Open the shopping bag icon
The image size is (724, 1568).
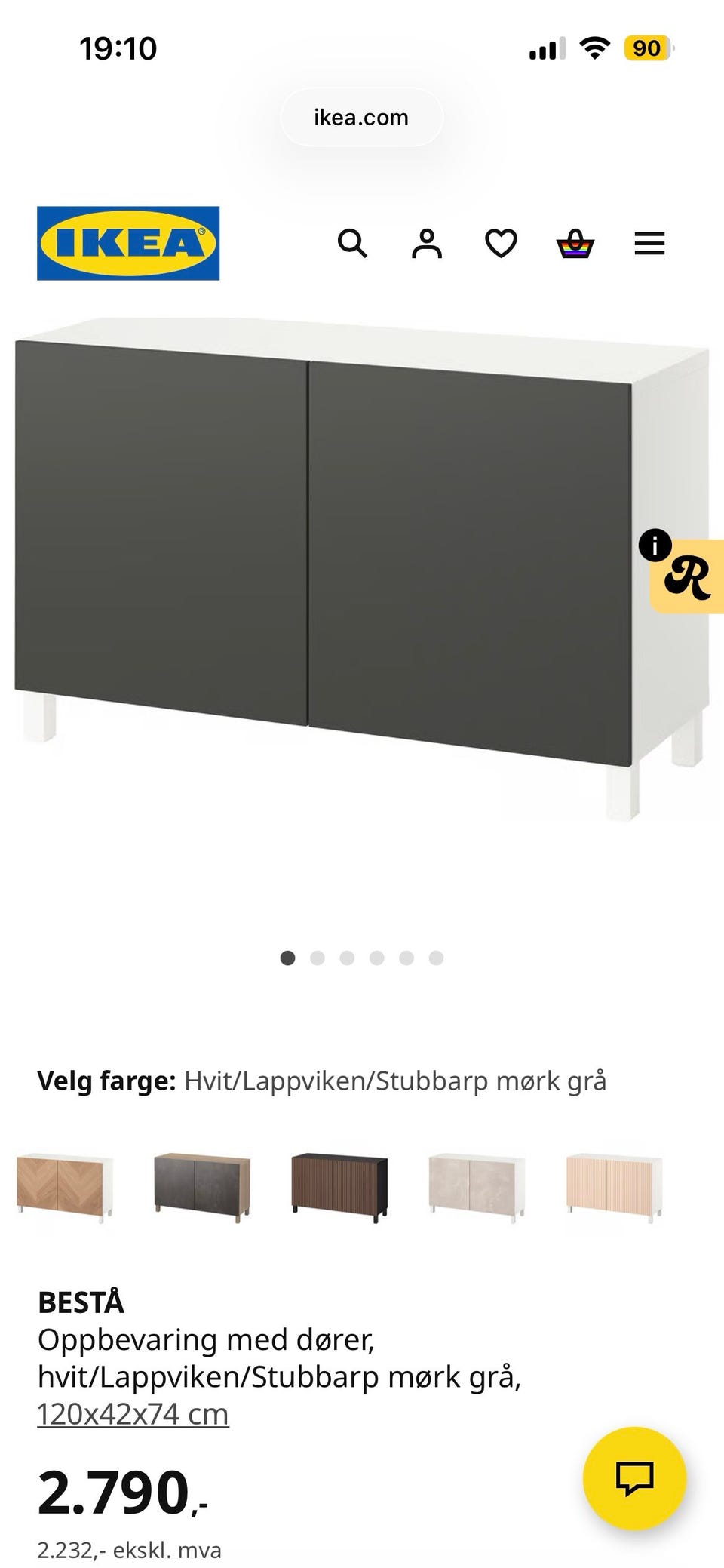click(575, 243)
